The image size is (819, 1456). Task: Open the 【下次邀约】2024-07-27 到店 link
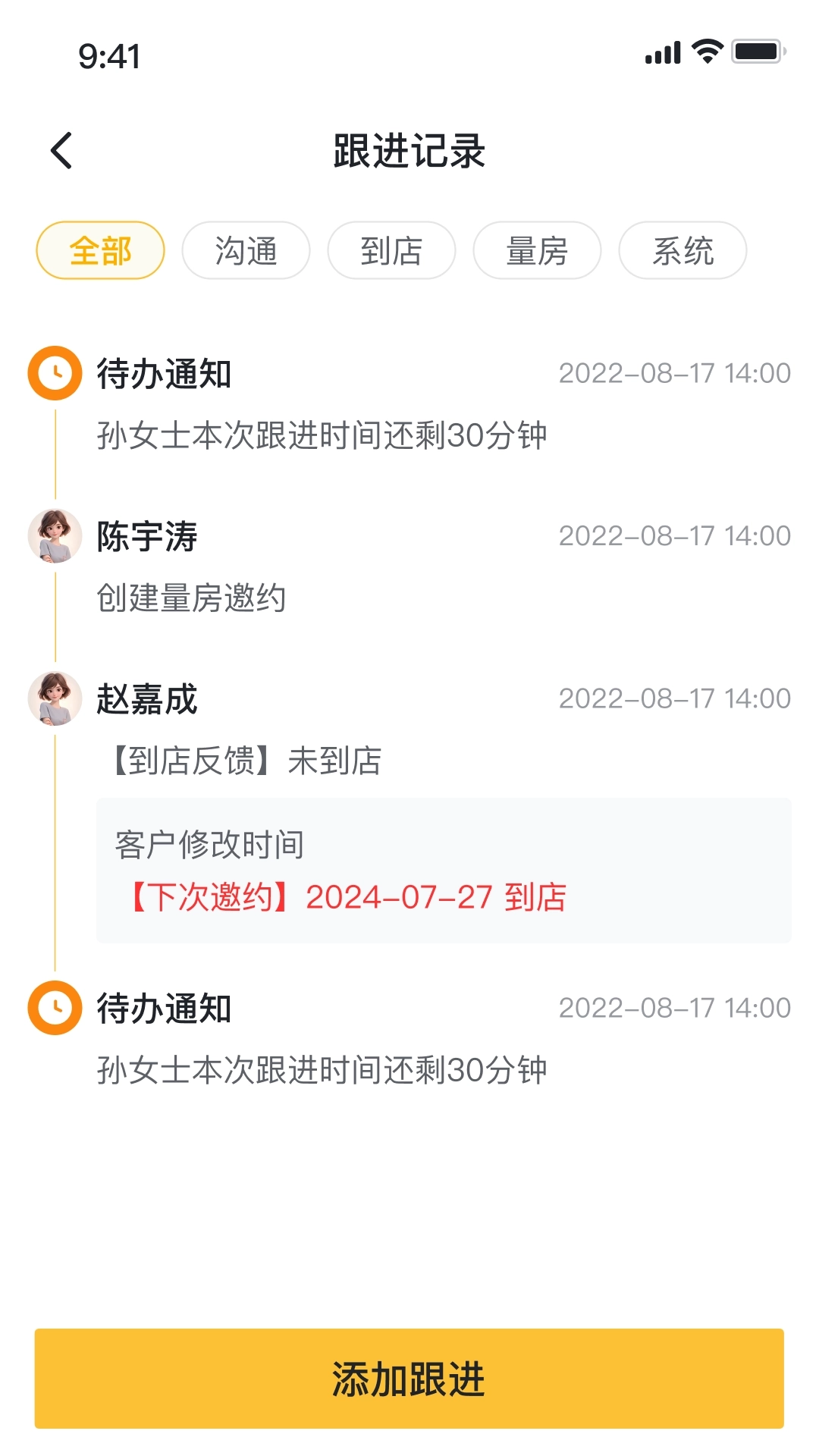tap(347, 897)
